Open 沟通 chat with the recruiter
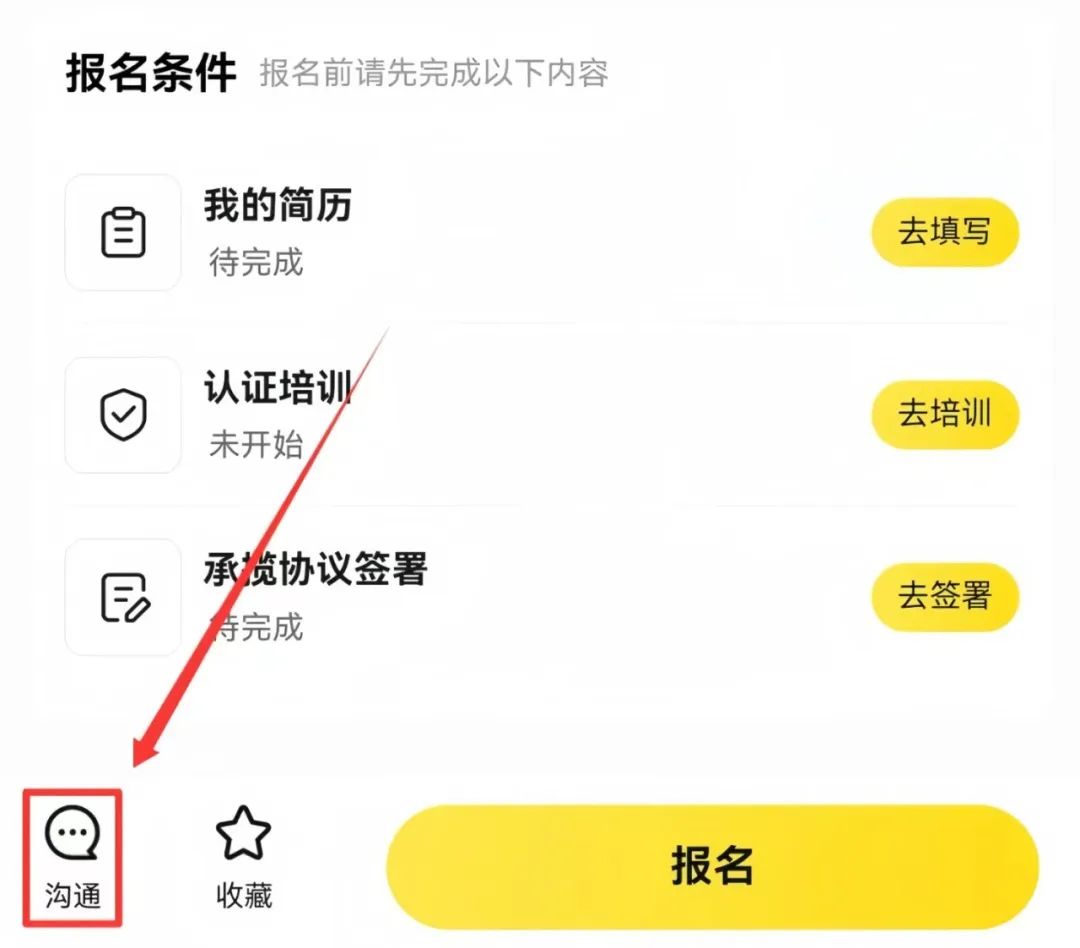This screenshot has width=1080, height=948. click(x=73, y=858)
